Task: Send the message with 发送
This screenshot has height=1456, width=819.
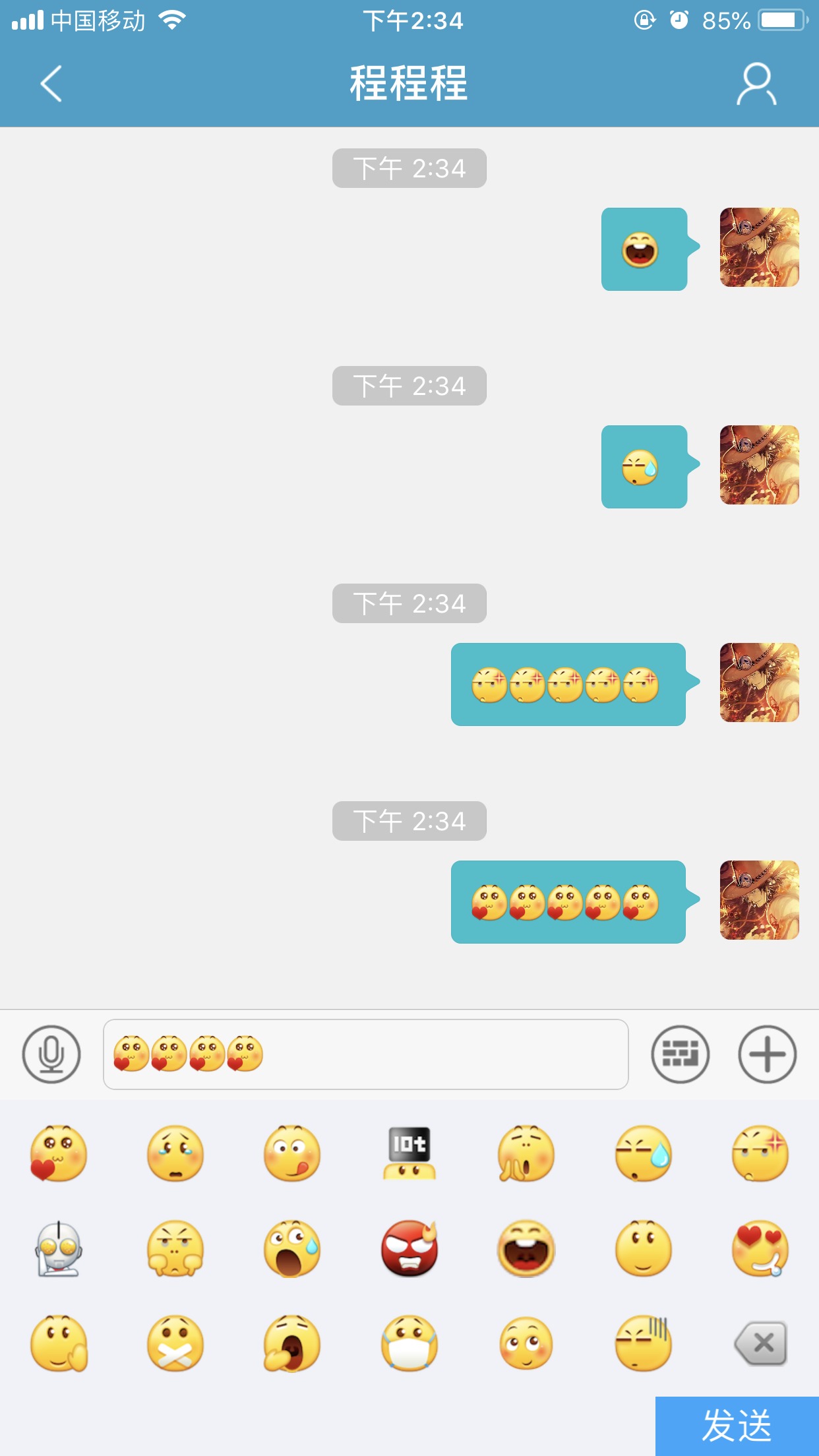Action: click(737, 1426)
